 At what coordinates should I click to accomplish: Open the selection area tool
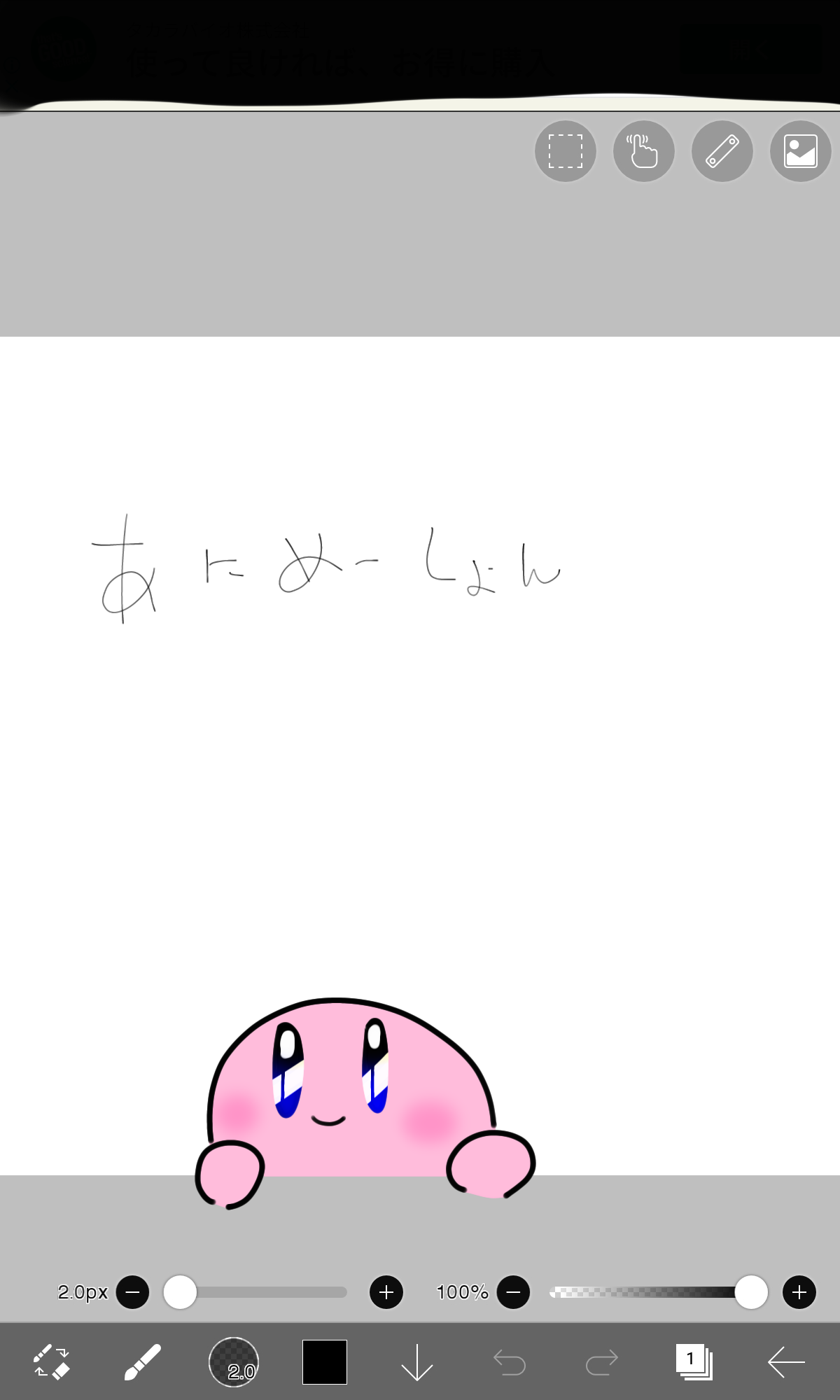(565, 151)
